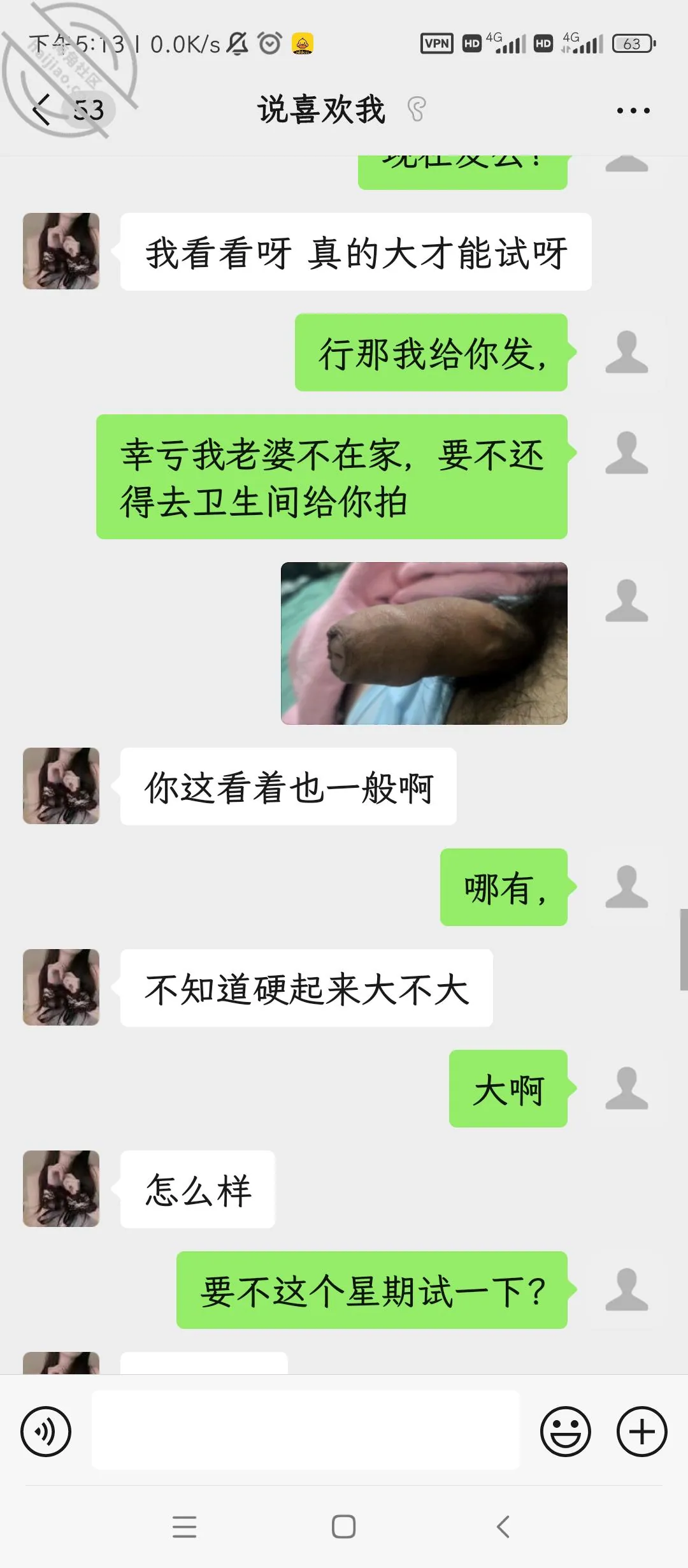Tap the system home button
The height and width of the screenshot is (1568, 688).
[344, 1527]
